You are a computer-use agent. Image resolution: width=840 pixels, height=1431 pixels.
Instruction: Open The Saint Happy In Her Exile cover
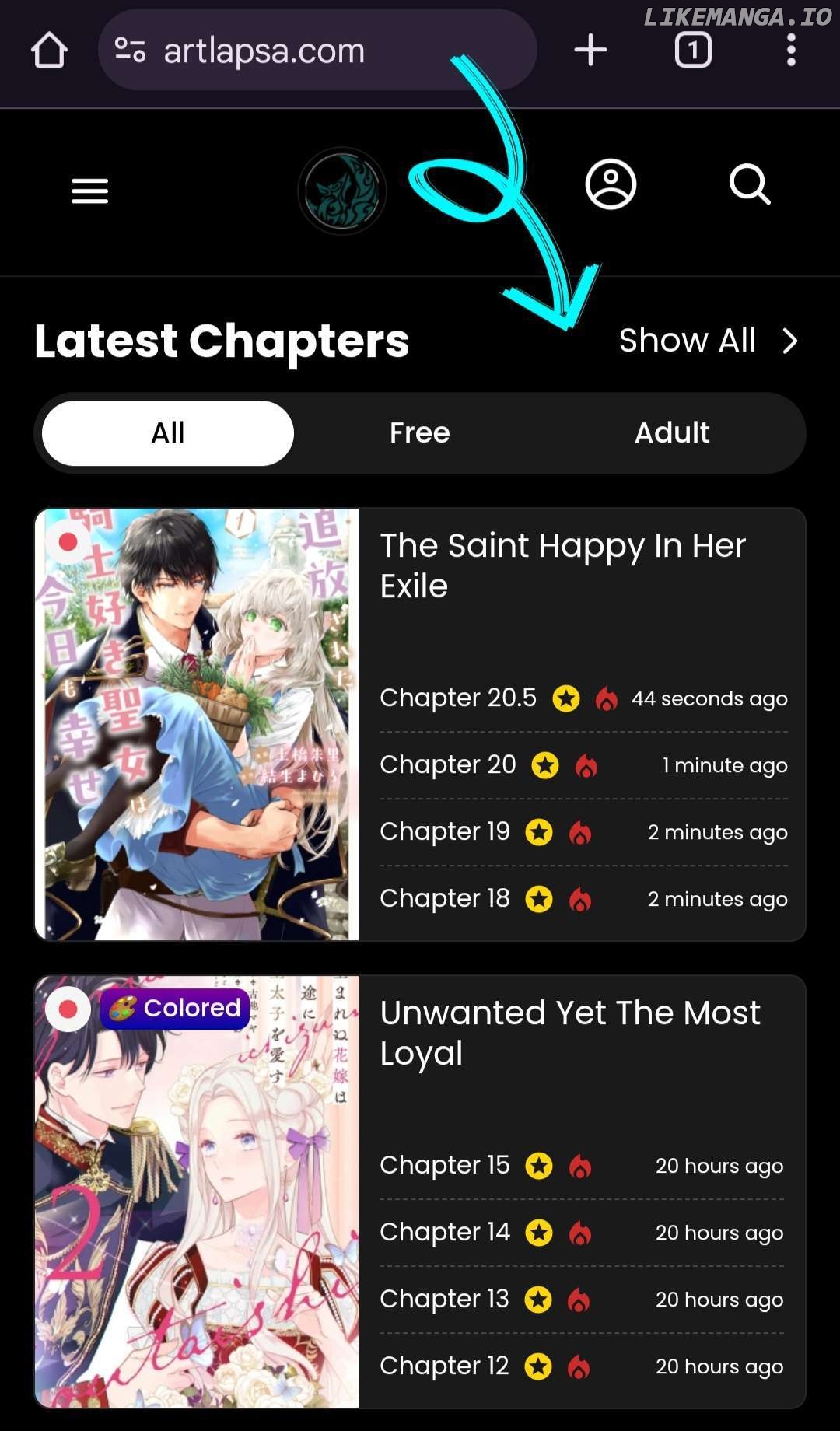coord(197,724)
